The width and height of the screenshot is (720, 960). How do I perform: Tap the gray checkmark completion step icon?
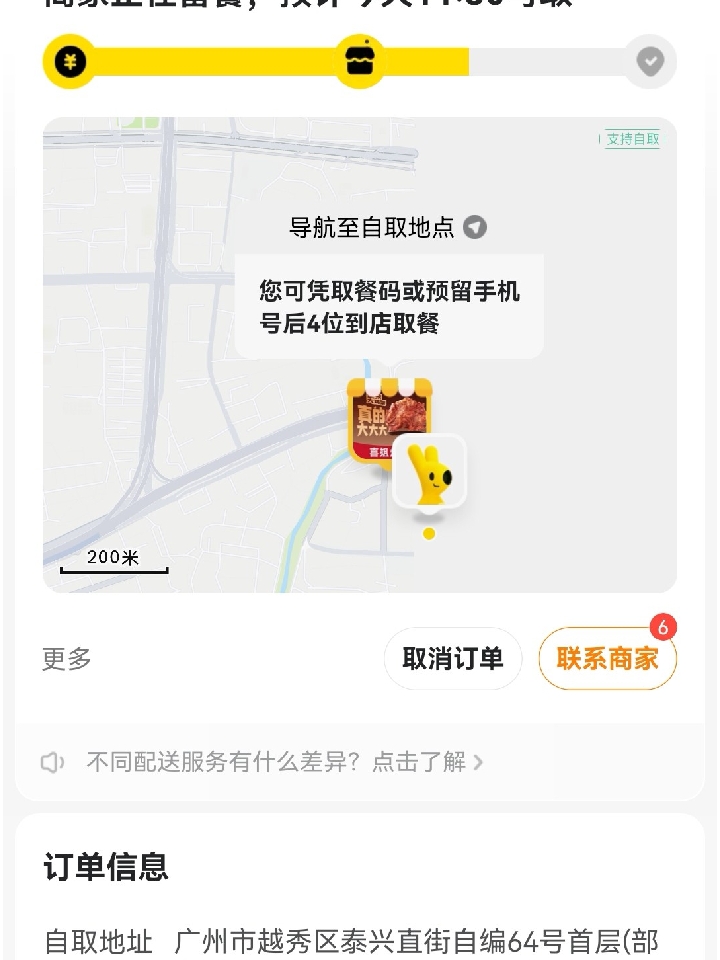[650, 62]
